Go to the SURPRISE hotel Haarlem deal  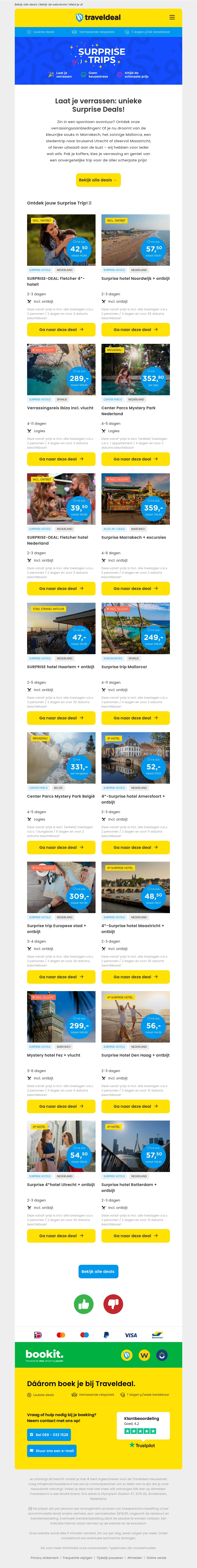(x=61, y=718)
